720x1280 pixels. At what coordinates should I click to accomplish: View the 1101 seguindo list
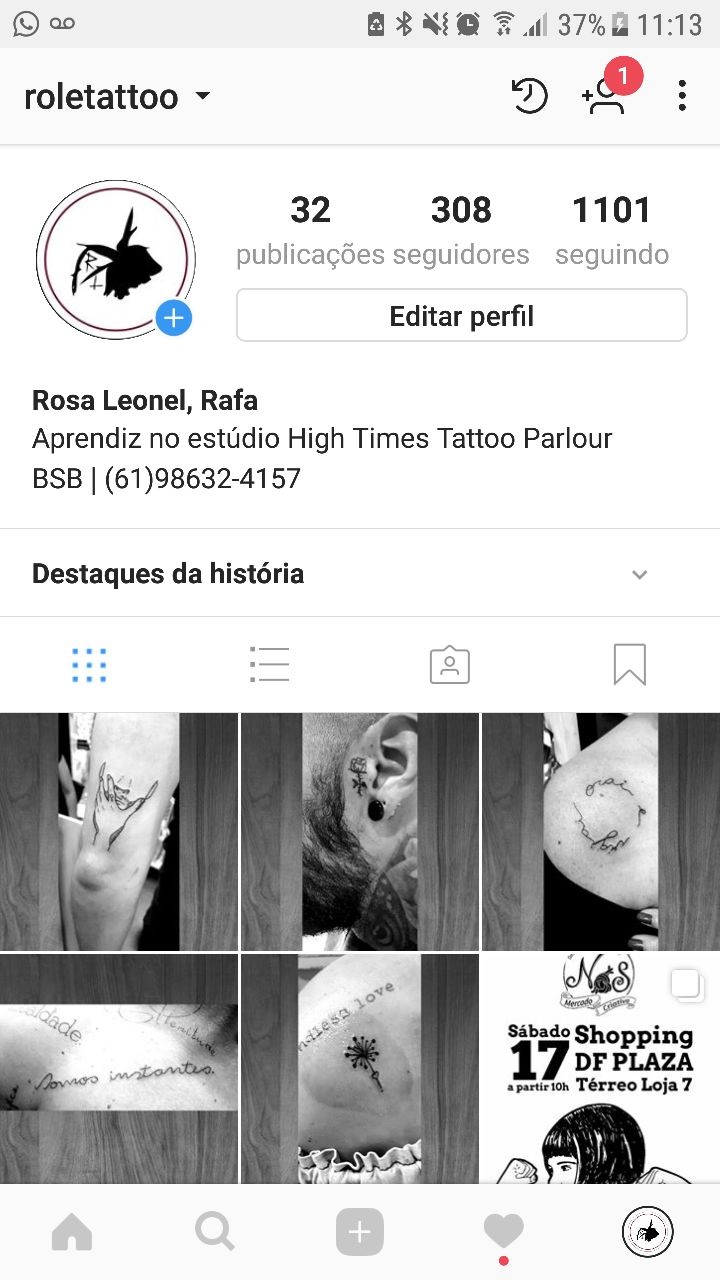pos(611,230)
